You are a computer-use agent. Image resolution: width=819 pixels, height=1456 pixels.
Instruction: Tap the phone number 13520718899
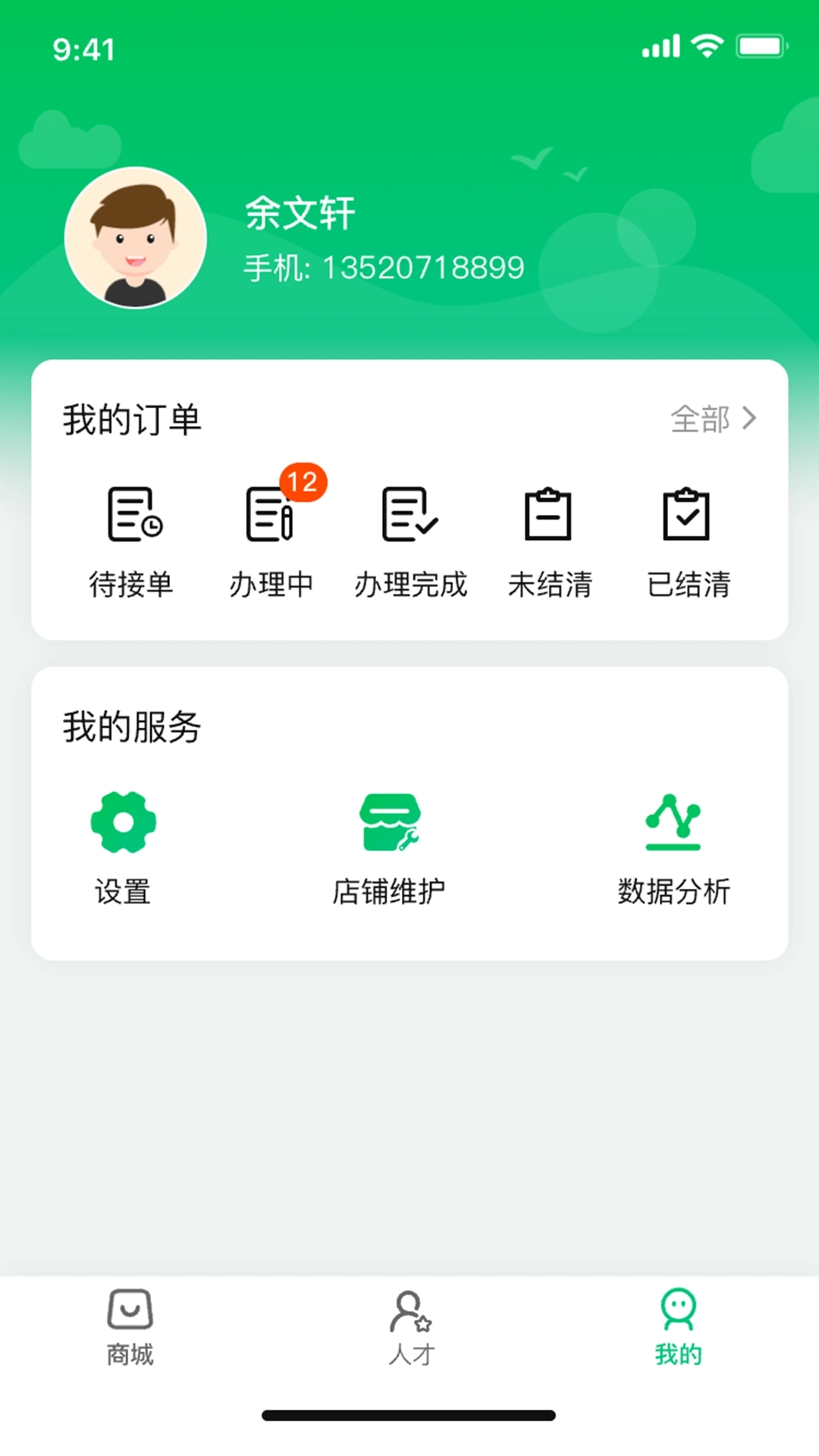[382, 267]
